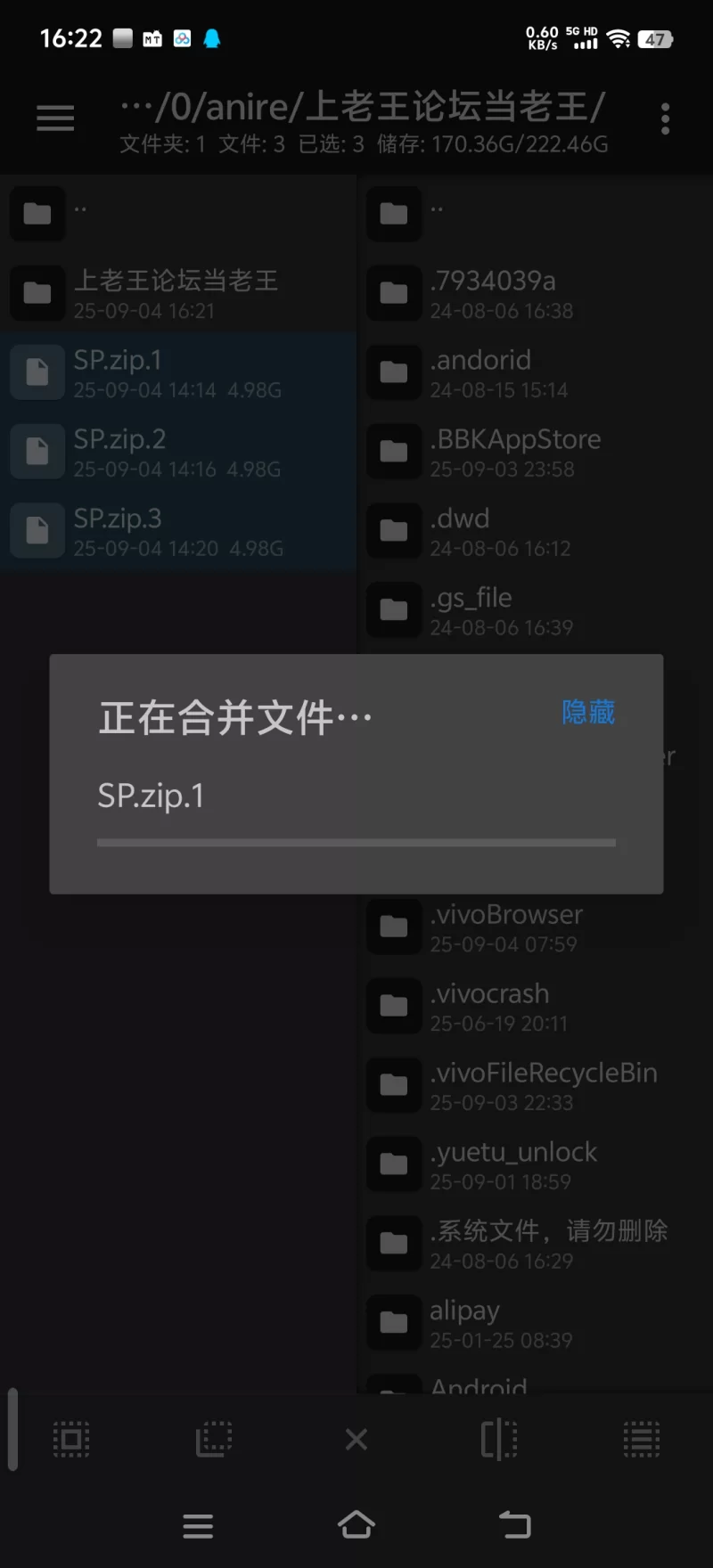The height and width of the screenshot is (1568, 713).
Task: Open the .BBKAppStore folder
Action: [x=535, y=452]
